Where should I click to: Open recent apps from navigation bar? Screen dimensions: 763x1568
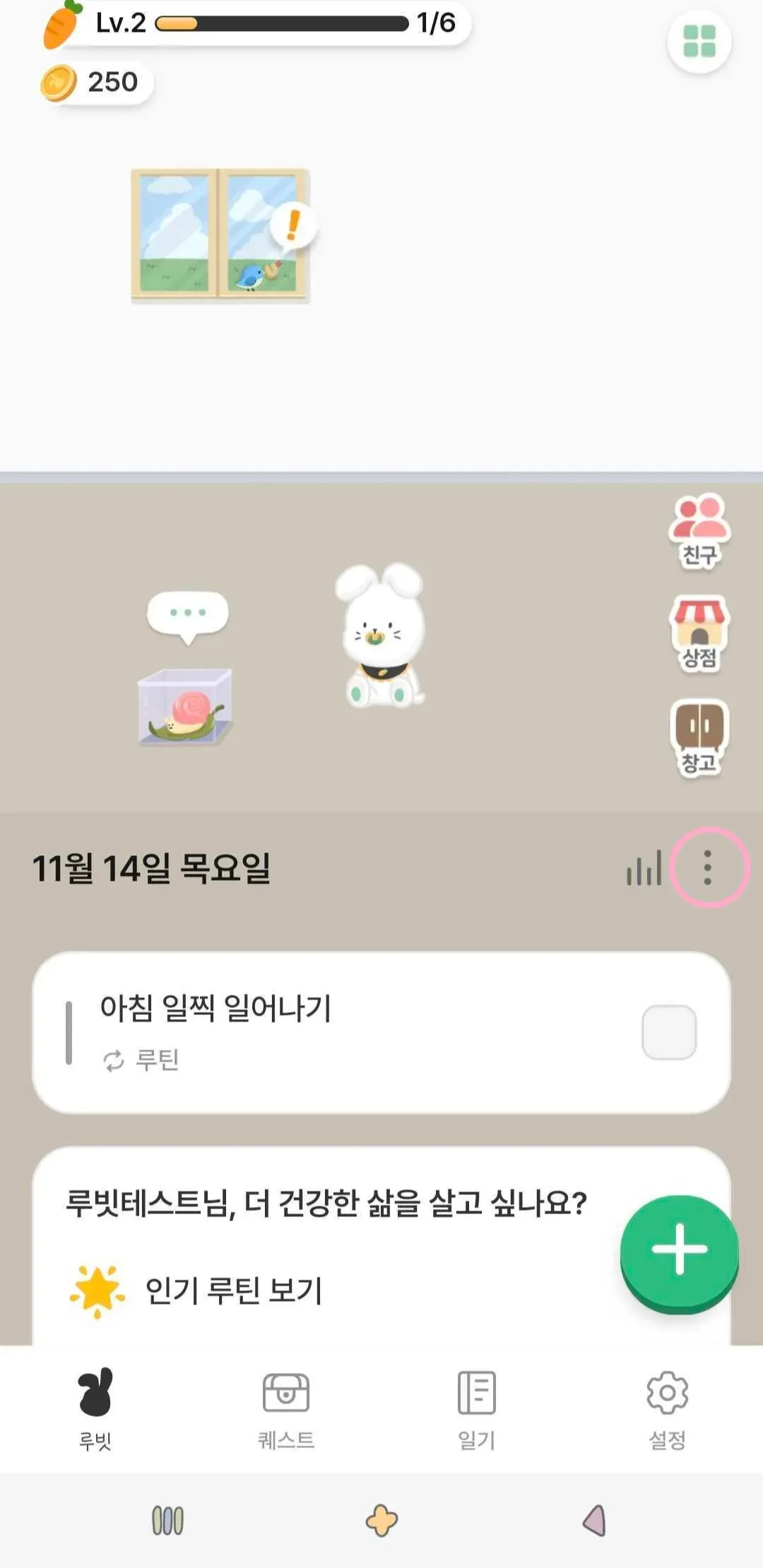coord(168,1520)
